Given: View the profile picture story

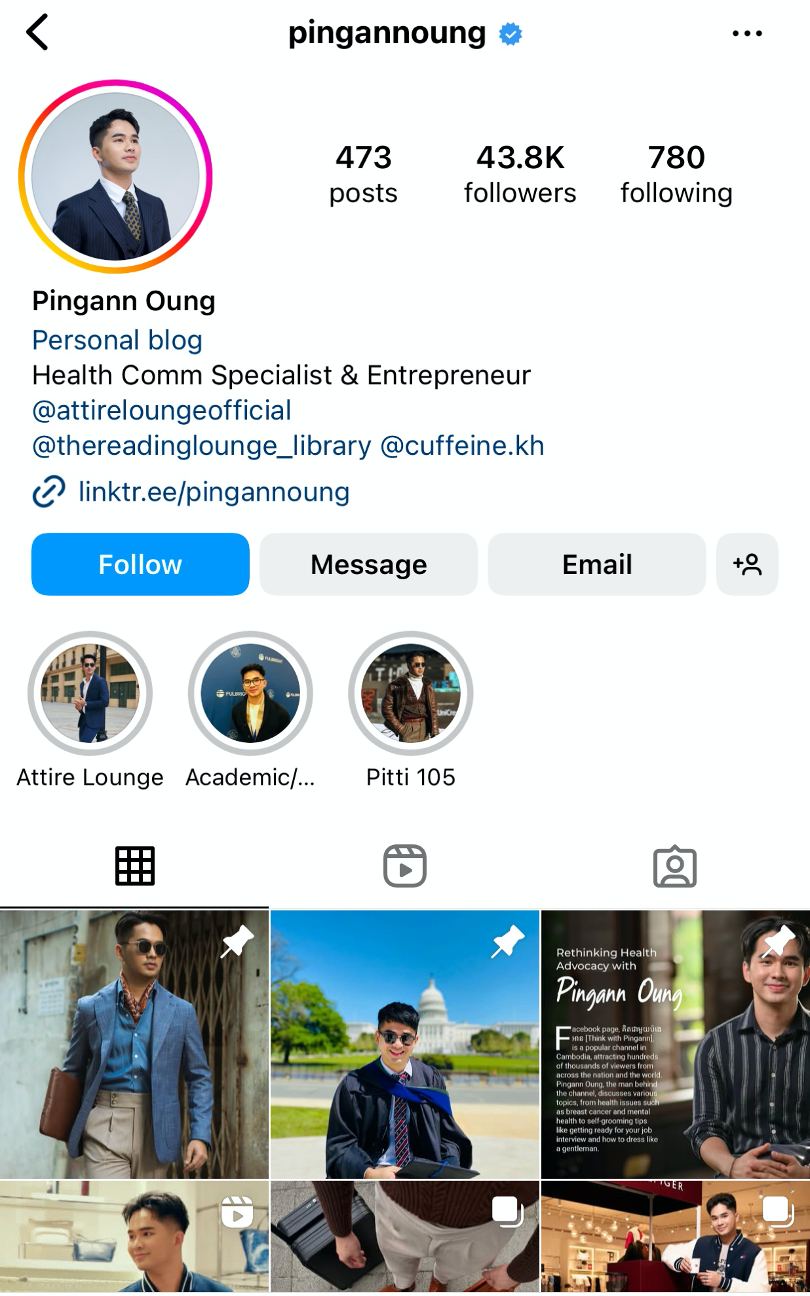Looking at the screenshot, I should (x=115, y=177).
